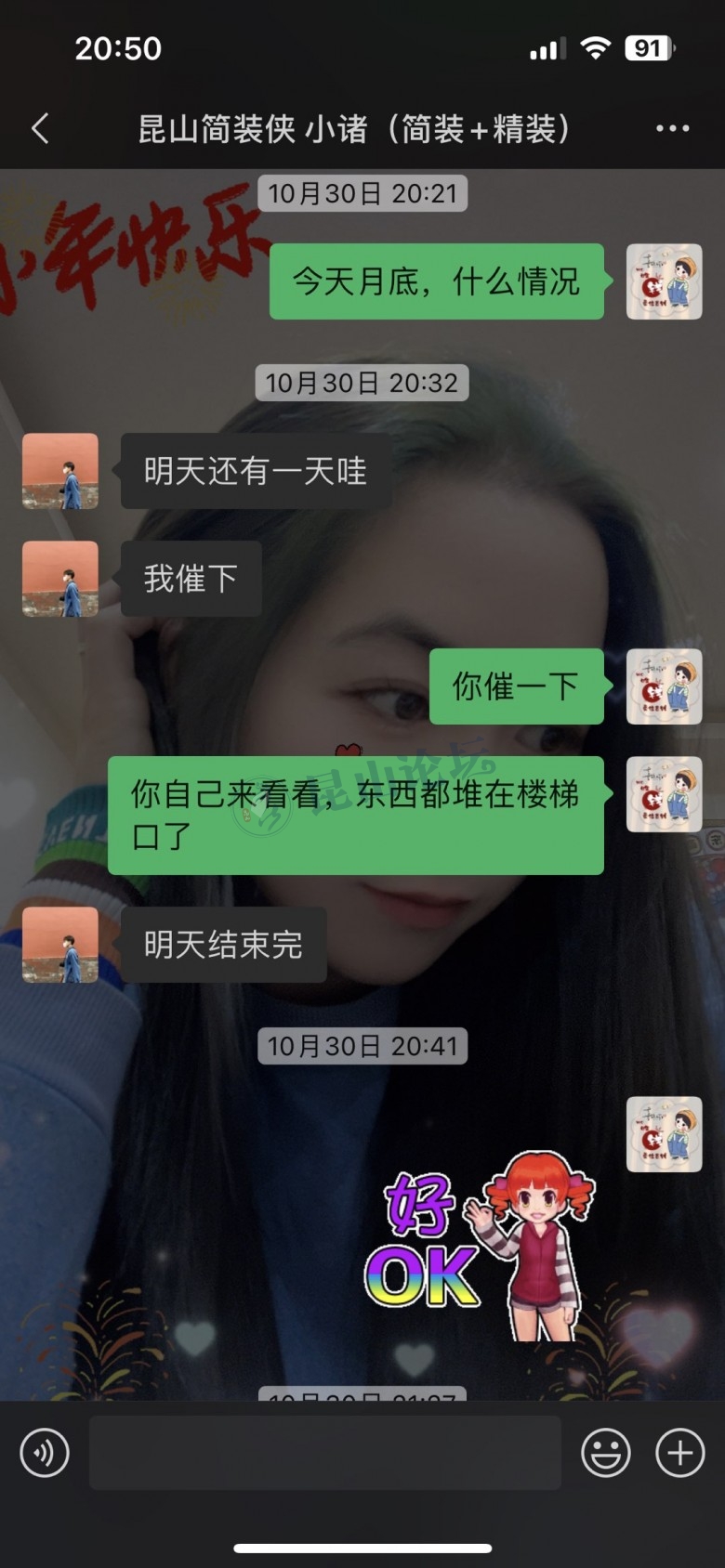This screenshot has height=1568, width=725.
Task: View the 好OK sticker
Action: tap(479, 1245)
